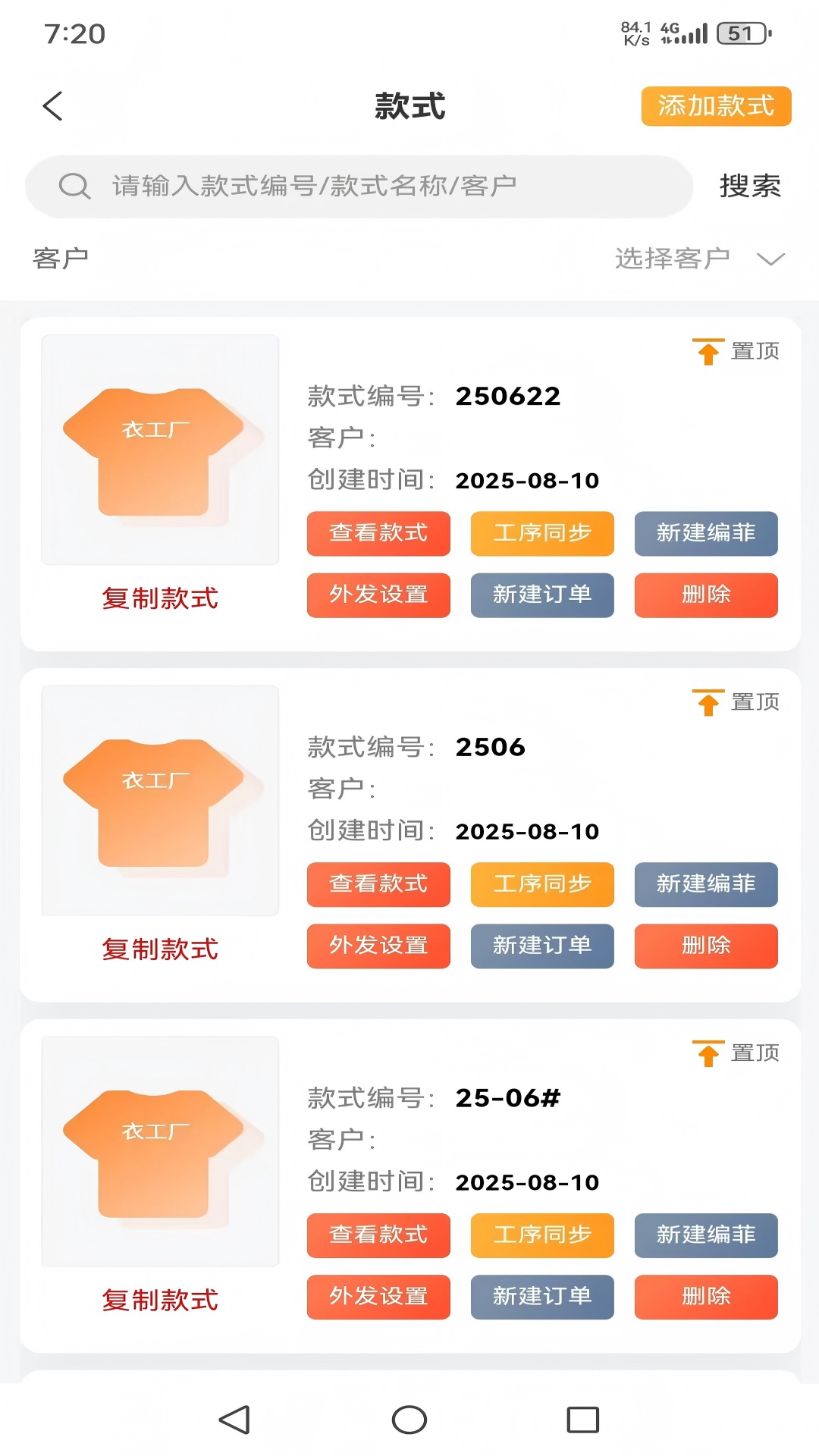Go back using the top-left arrow

[x=52, y=106]
